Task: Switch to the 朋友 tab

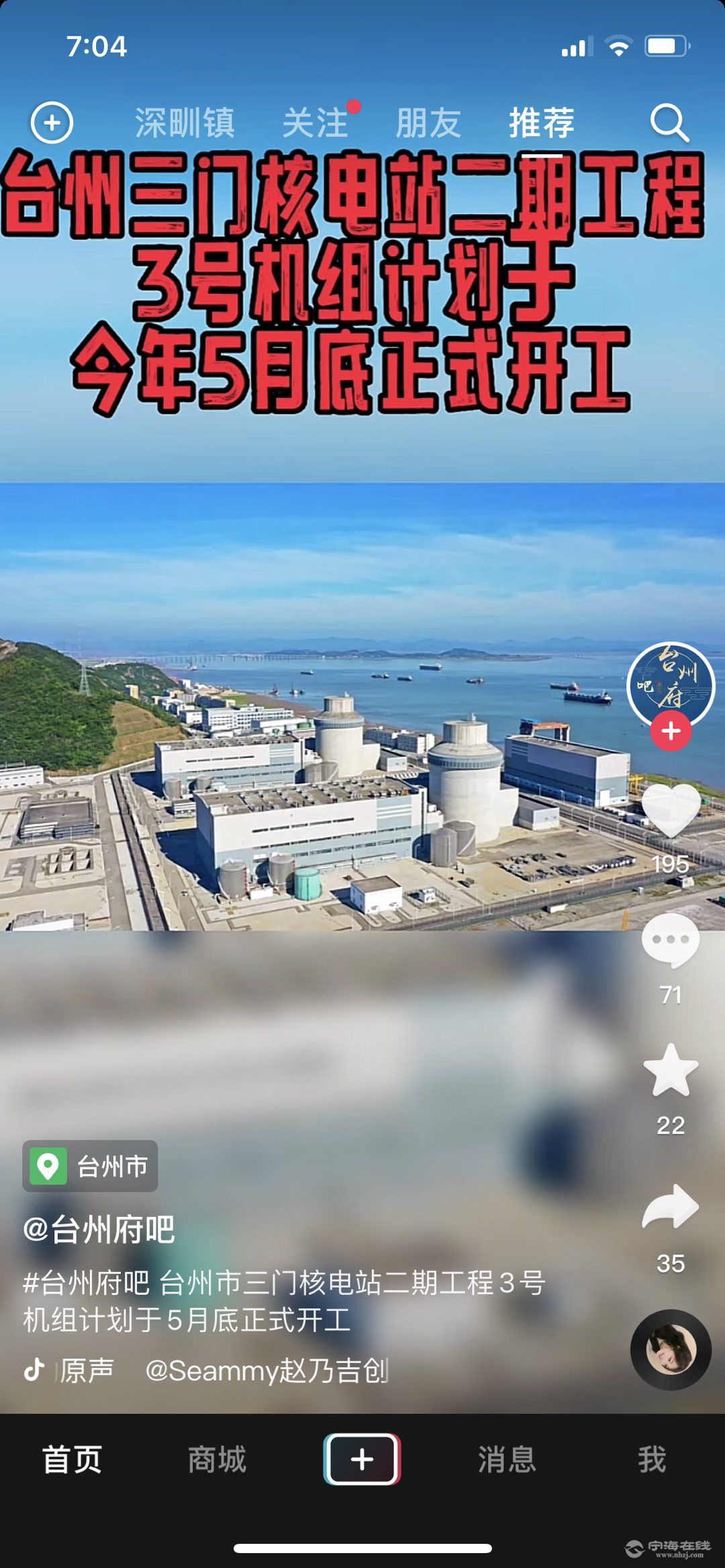Action: [428, 123]
